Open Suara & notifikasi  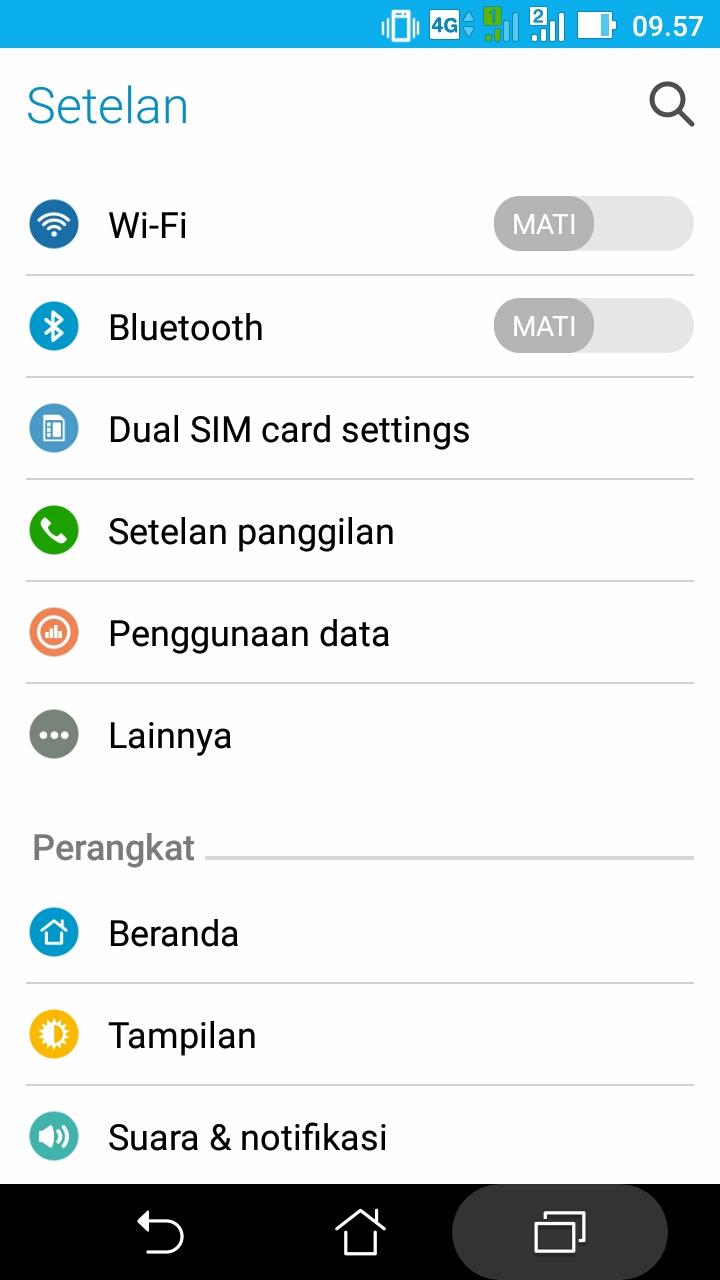tap(360, 1137)
